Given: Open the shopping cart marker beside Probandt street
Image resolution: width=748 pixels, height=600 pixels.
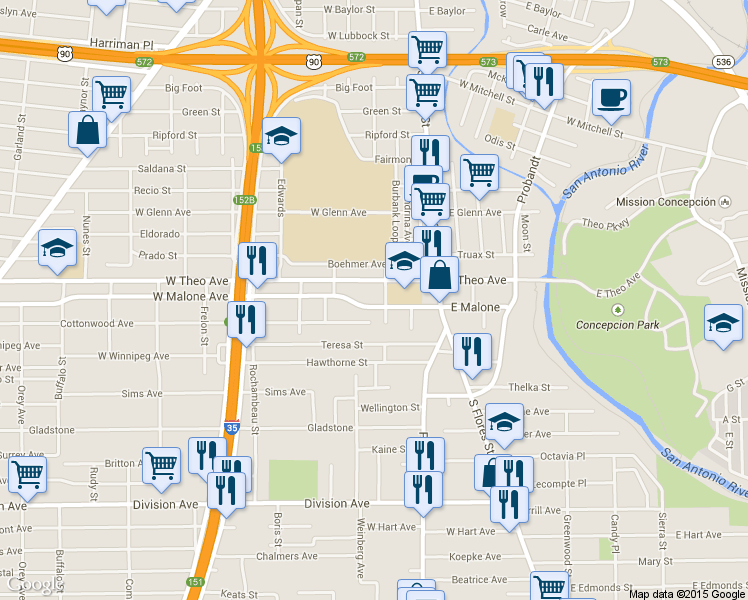Looking at the screenshot, I should [479, 173].
